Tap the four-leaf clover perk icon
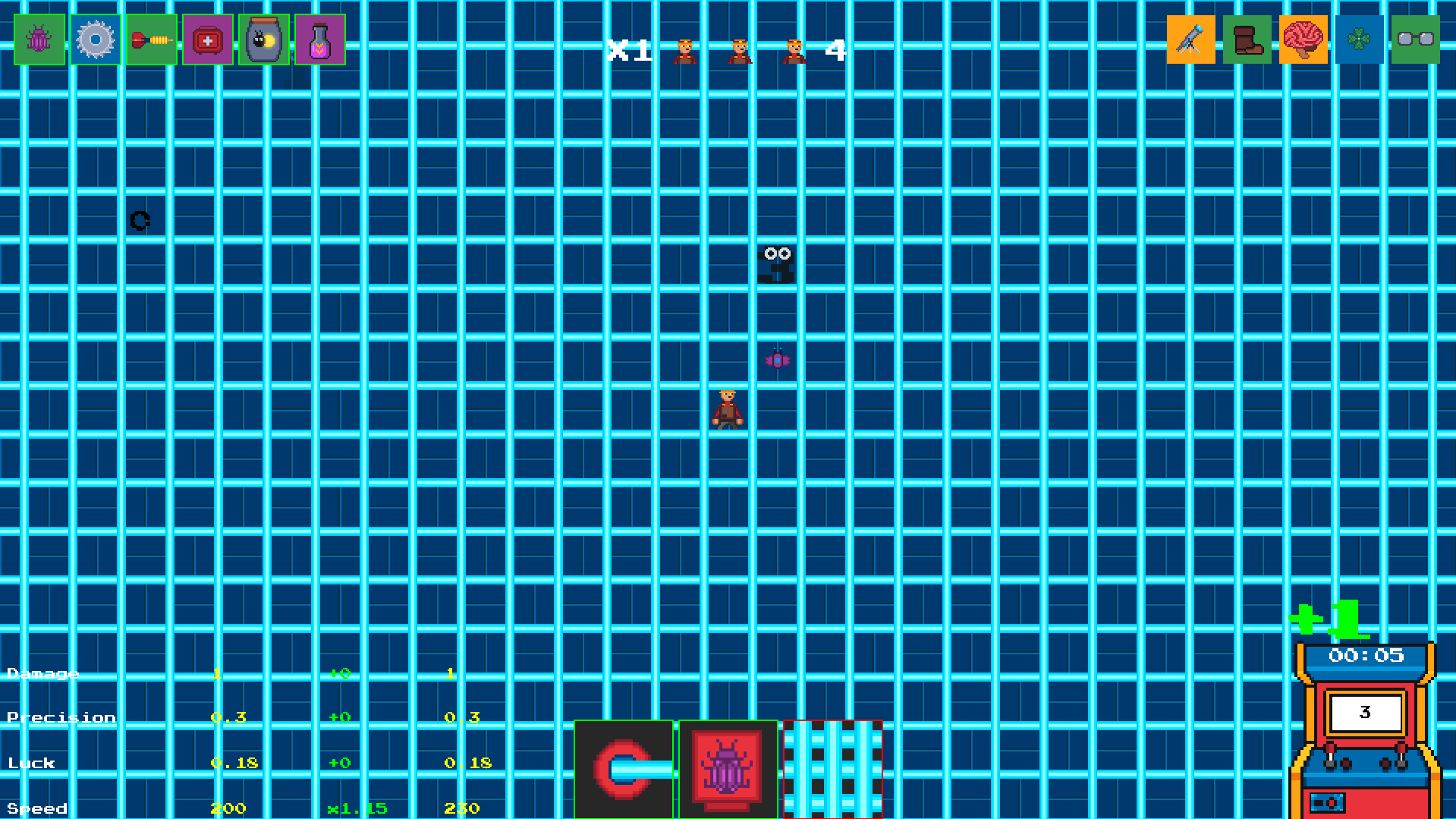This screenshot has width=1456, height=819. point(1359,39)
